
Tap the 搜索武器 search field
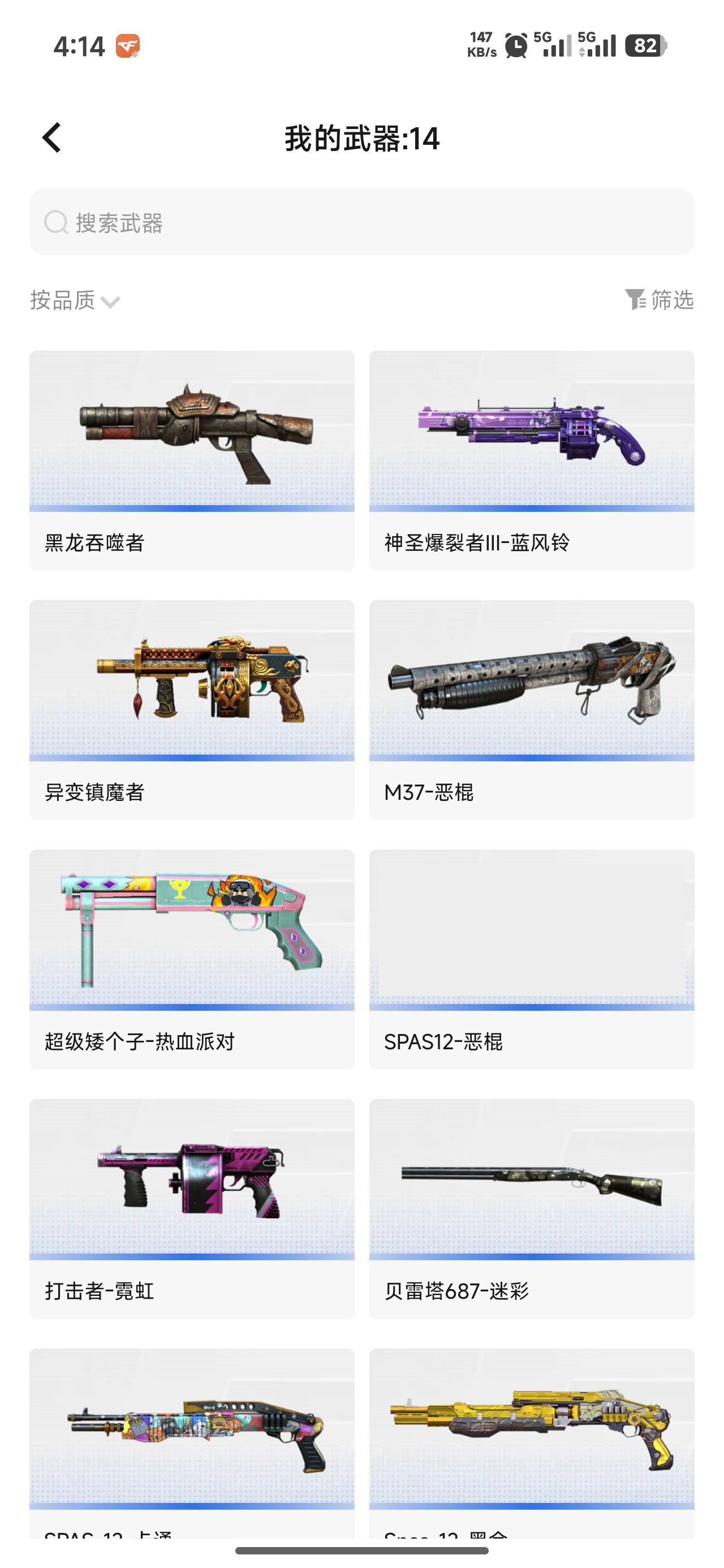[x=361, y=222]
